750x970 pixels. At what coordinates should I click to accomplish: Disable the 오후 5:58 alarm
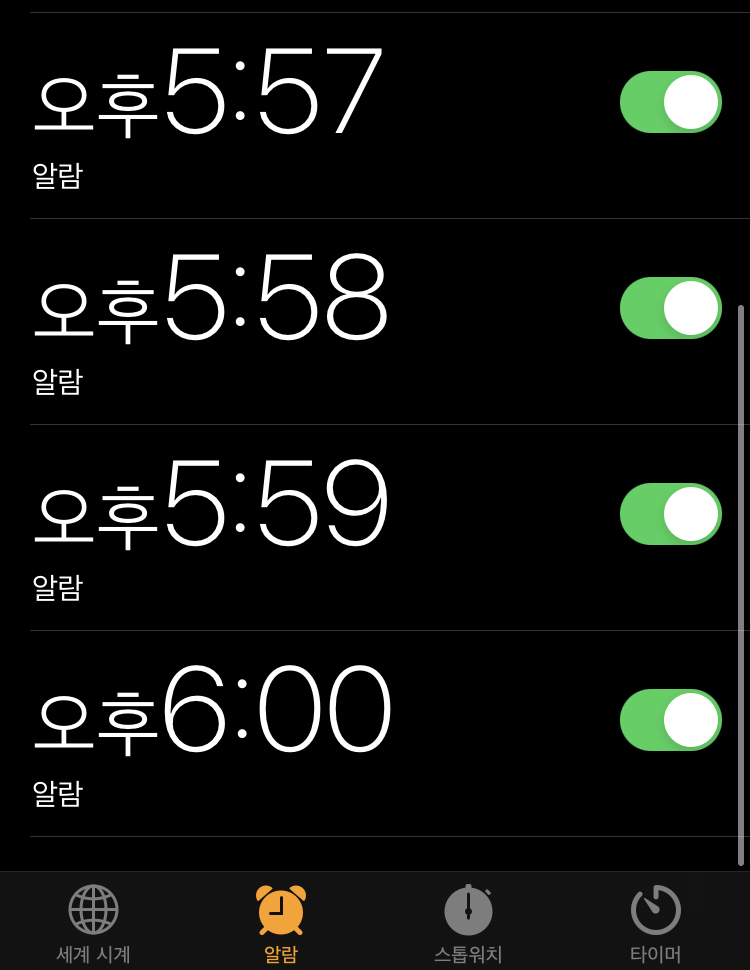[671, 308]
